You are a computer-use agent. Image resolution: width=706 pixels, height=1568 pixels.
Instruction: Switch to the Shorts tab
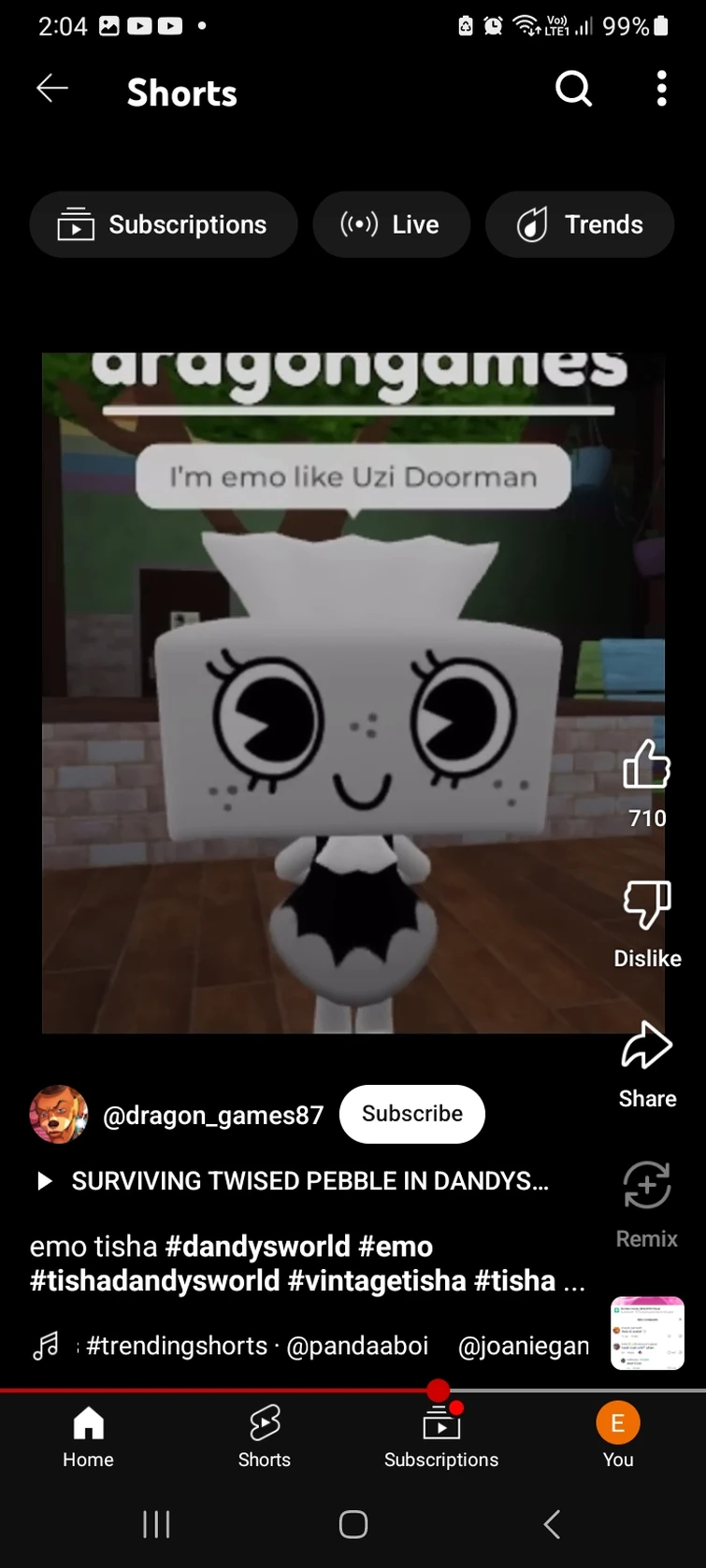265,1437
